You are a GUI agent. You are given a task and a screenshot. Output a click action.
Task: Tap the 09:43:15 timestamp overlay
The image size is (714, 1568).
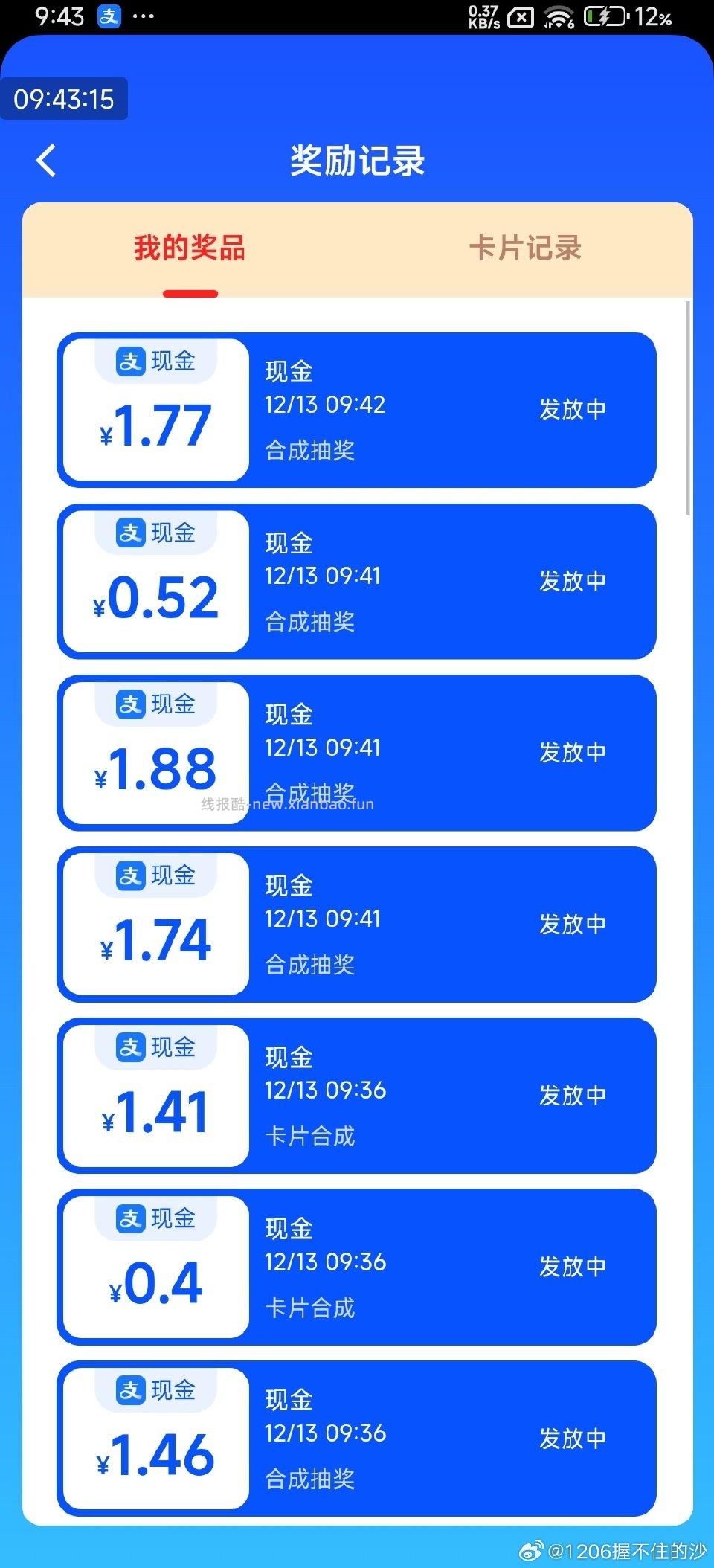coord(65,98)
